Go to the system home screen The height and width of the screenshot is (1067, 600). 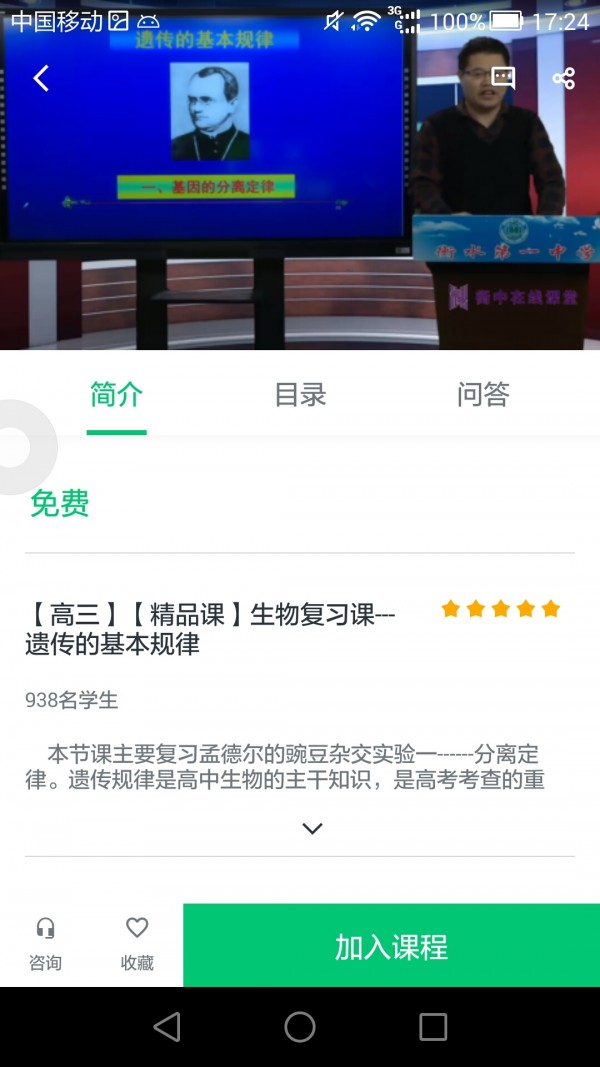300,1027
